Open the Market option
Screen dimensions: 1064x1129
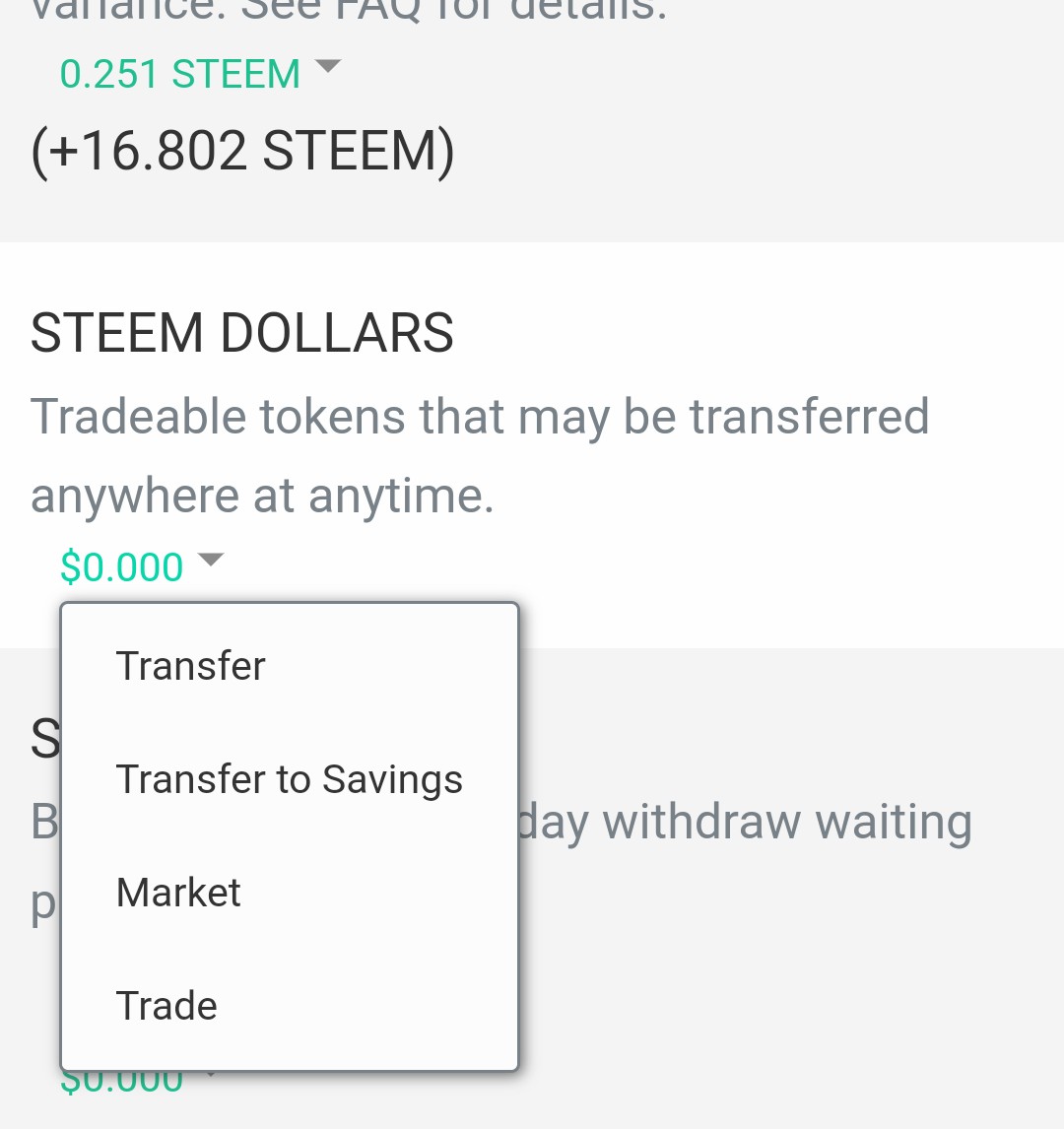tap(178, 893)
